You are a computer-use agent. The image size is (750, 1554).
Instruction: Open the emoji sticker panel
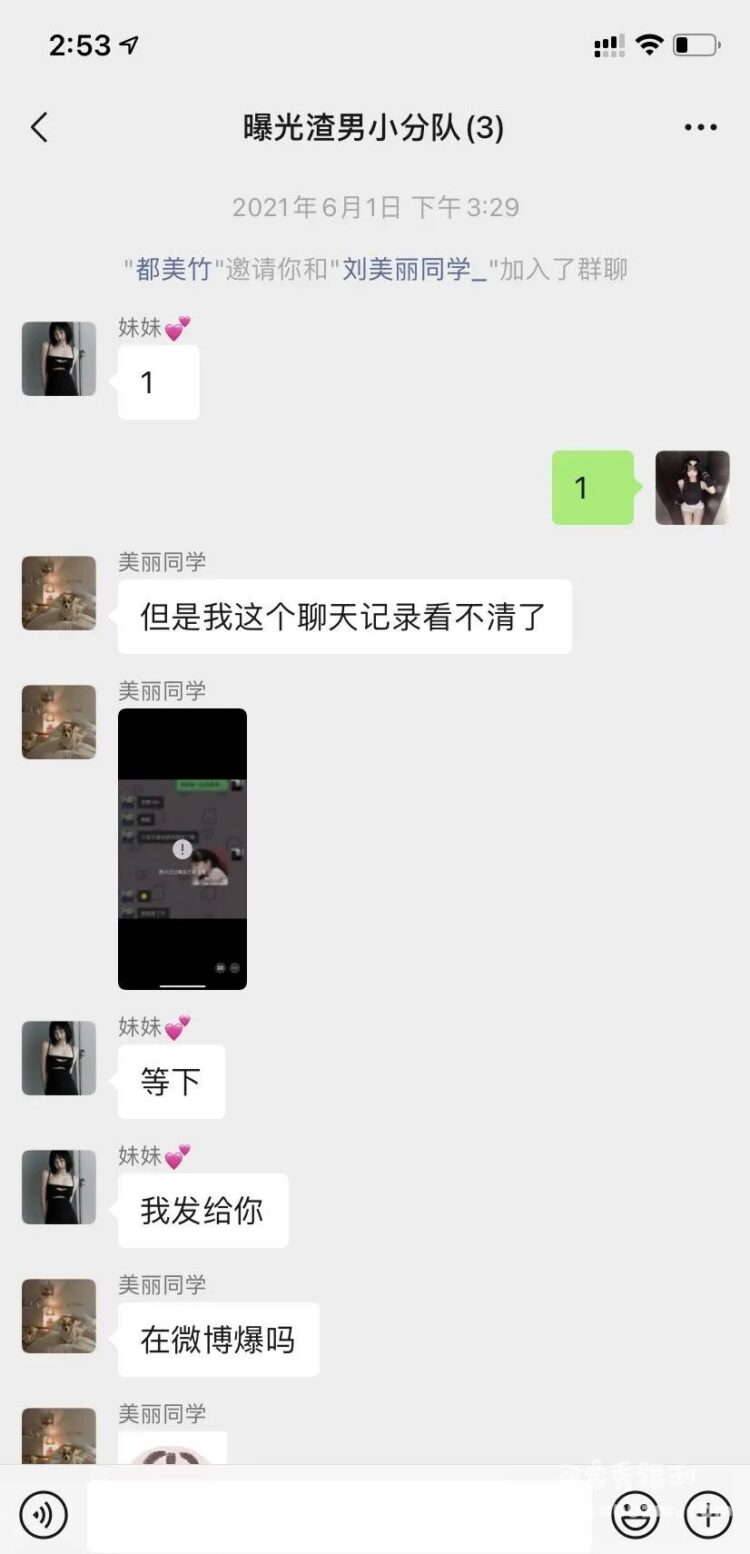636,1516
